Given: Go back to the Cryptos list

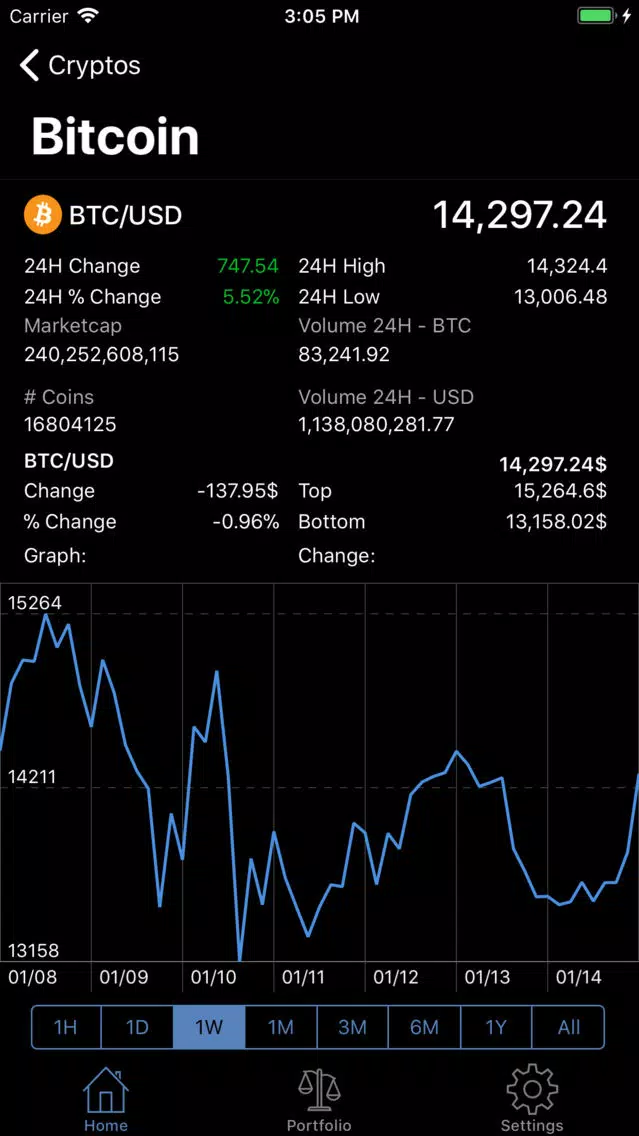Looking at the screenshot, I should point(80,65).
